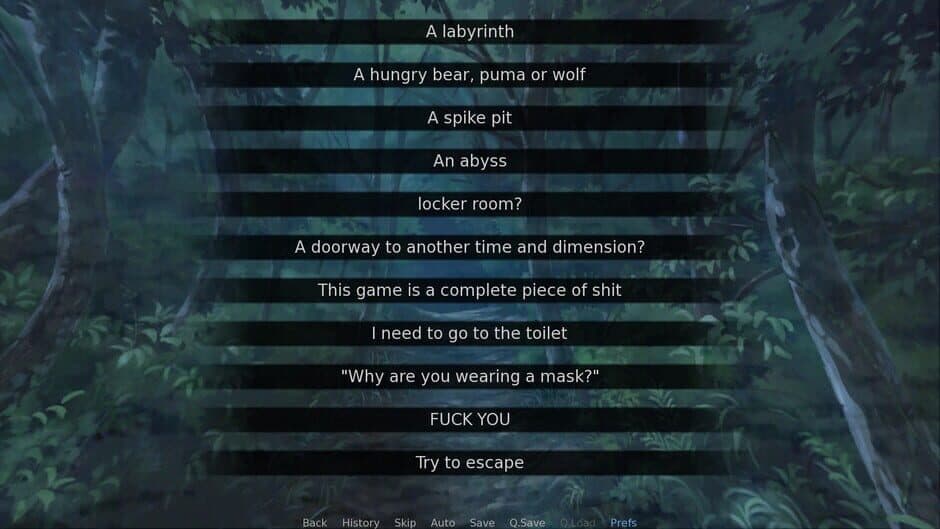Screen dimensions: 940x529
Task: Tap Skip in the quick menu
Action: pyautogui.click(x=405, y=522)
